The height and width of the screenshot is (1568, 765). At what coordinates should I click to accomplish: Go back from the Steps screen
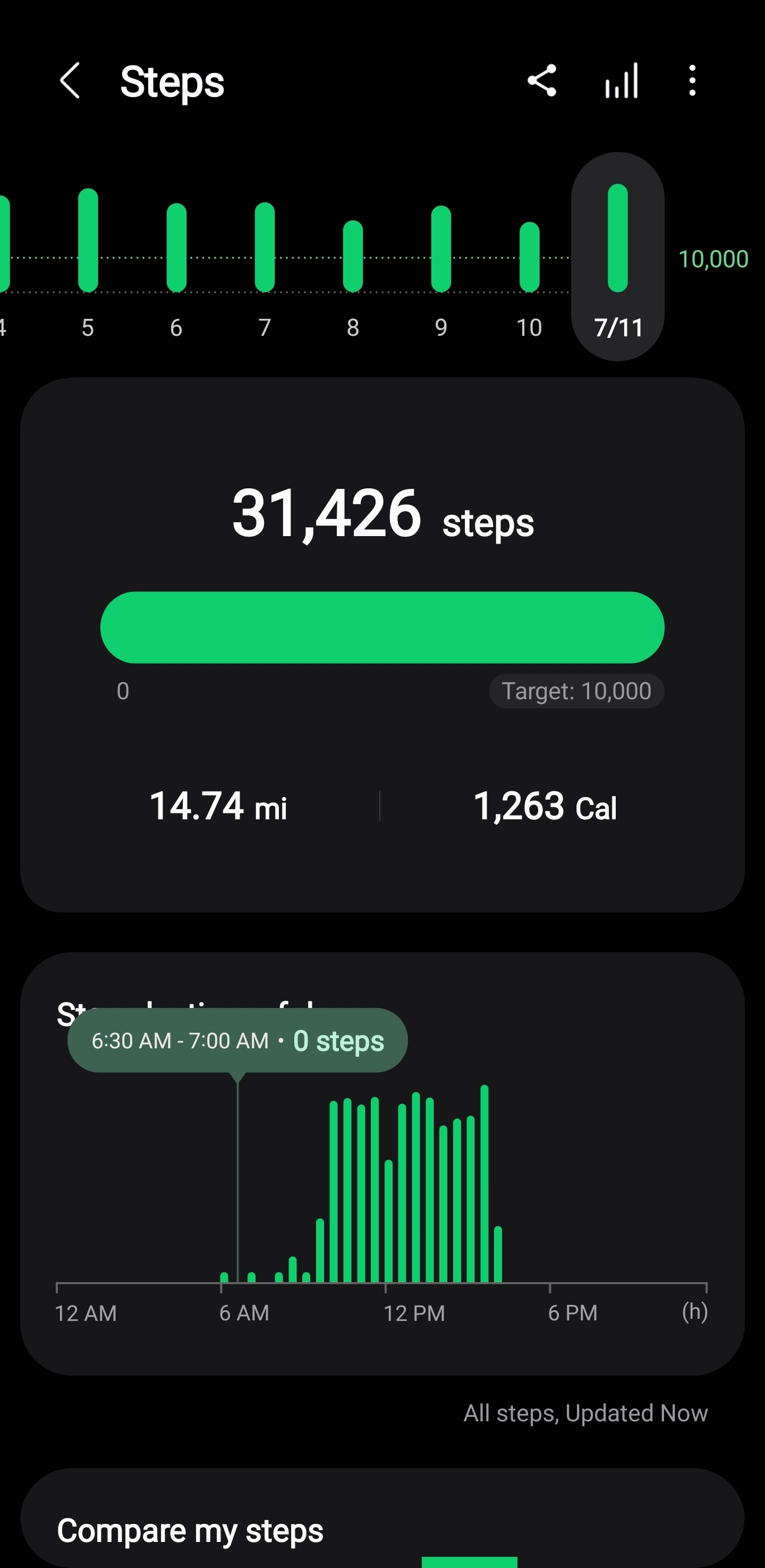[x=70, y=80]
